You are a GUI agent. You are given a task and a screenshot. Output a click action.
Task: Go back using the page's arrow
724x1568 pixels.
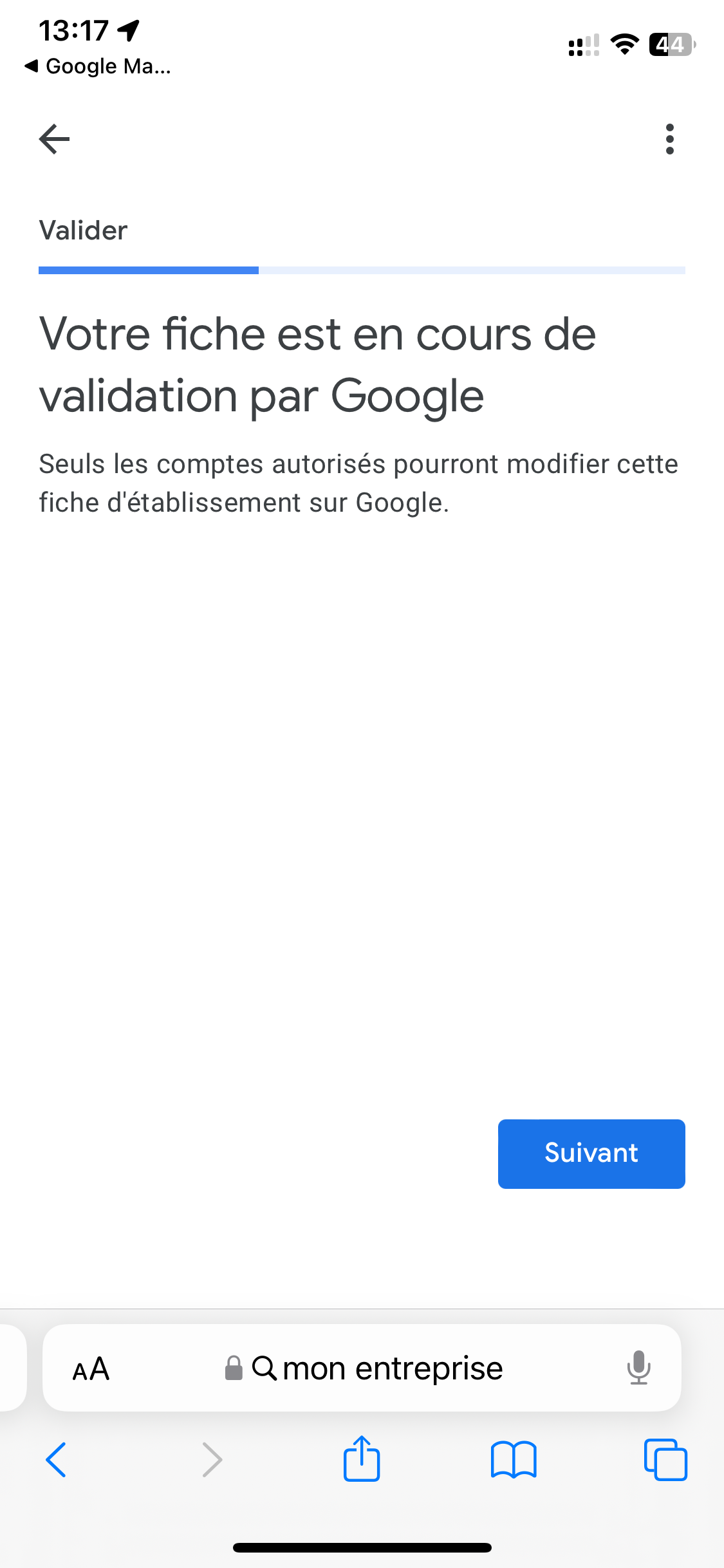[55, 139]
